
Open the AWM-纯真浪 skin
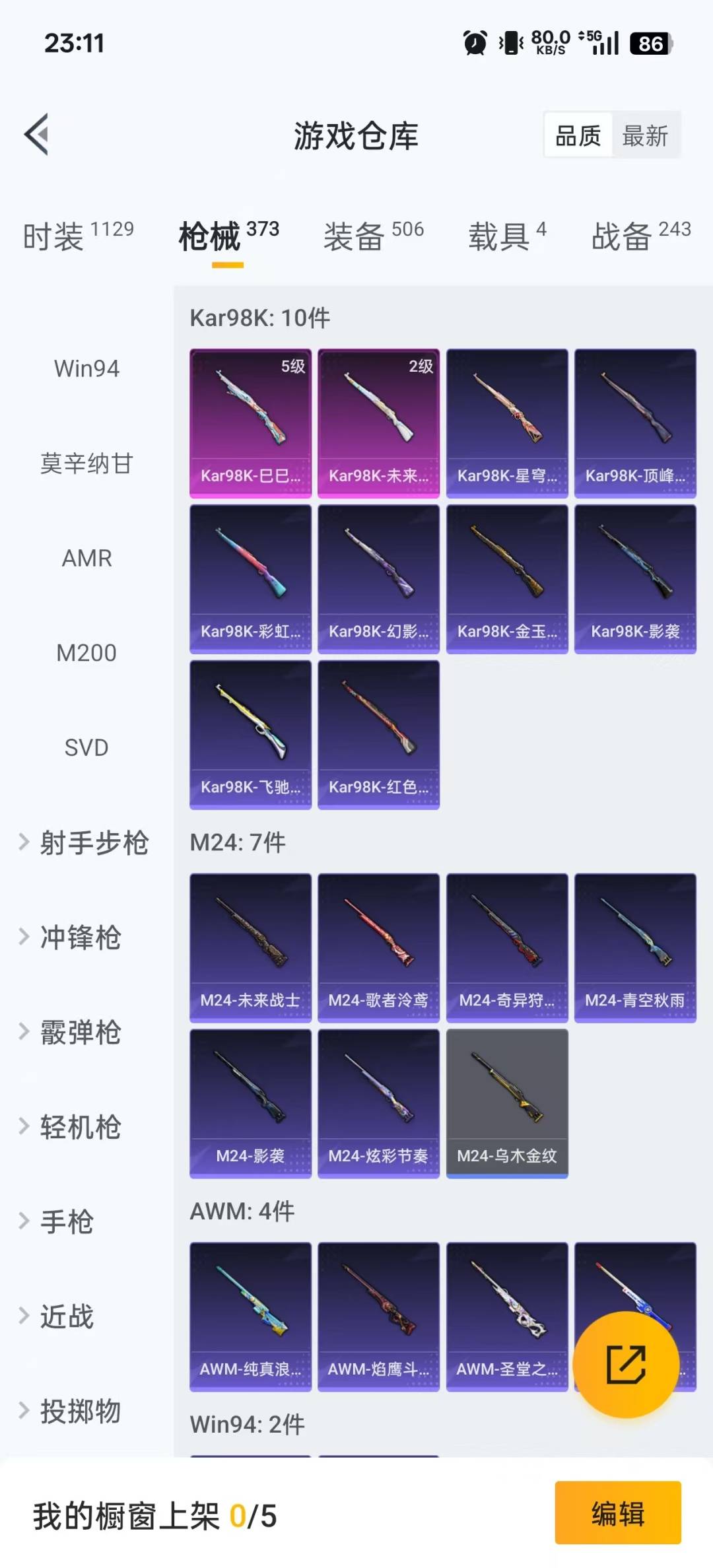(x=250, y=1316)
